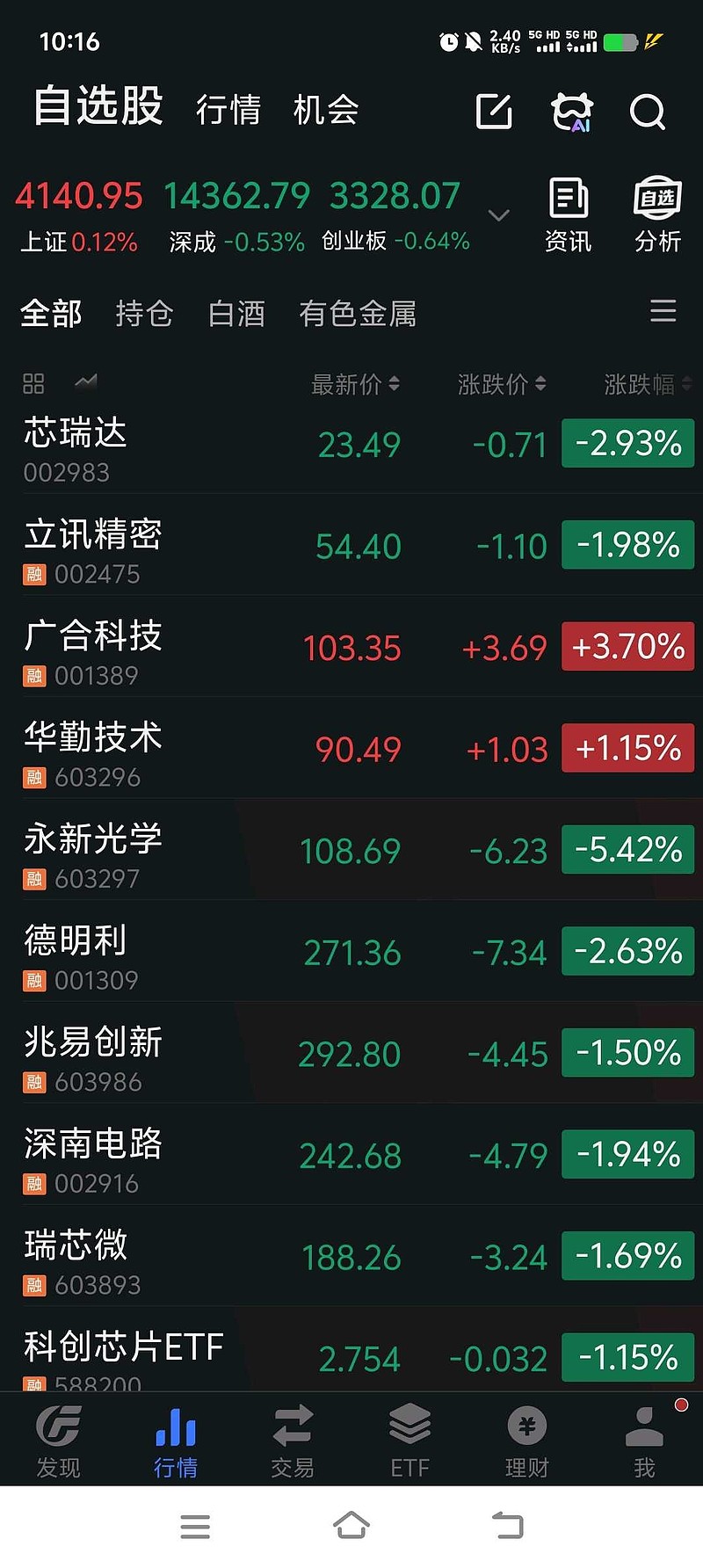Launch the AI assistant robot icon
703x1568 pixels.
tap(572, 113)
